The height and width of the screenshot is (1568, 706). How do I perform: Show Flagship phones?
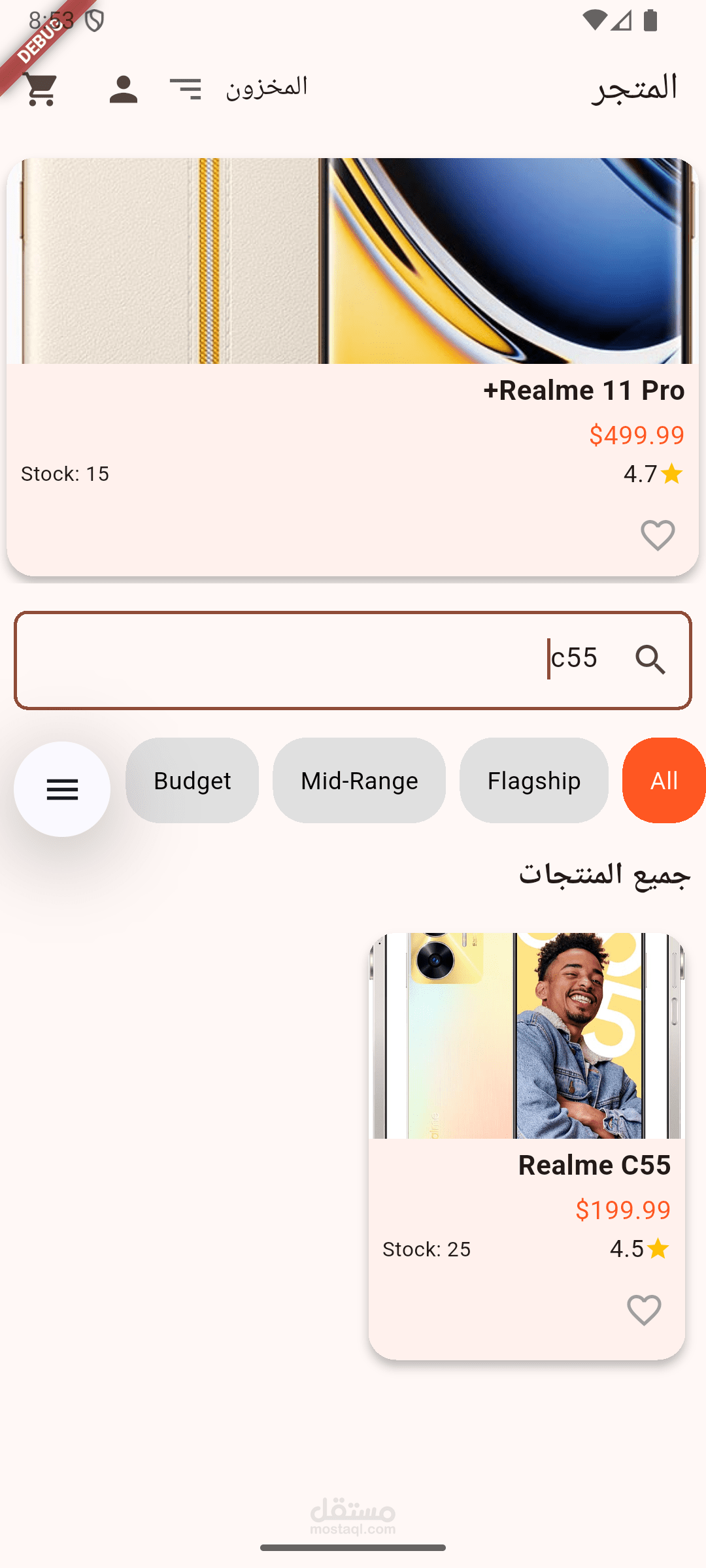(x=534, y=781)
